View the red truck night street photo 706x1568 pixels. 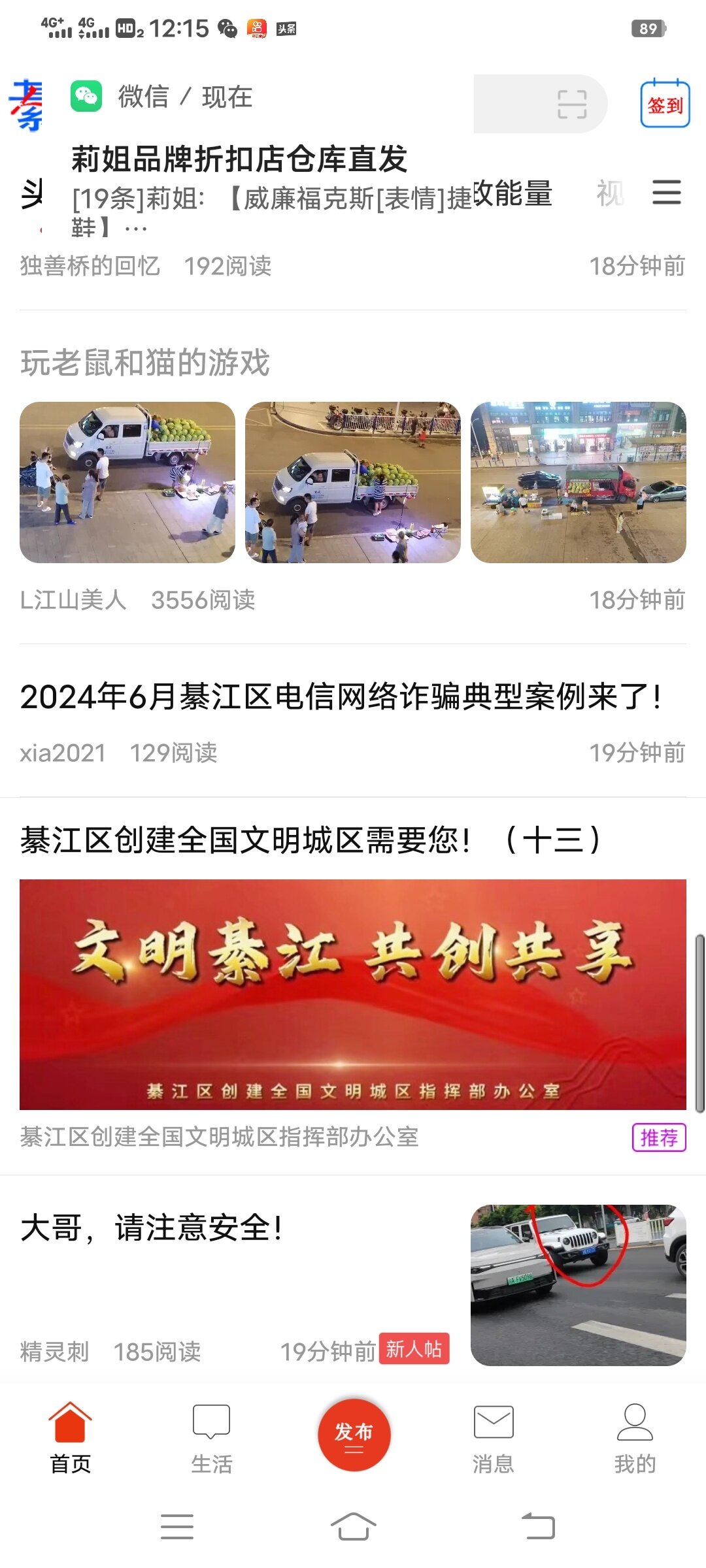(x=579, y=482)
